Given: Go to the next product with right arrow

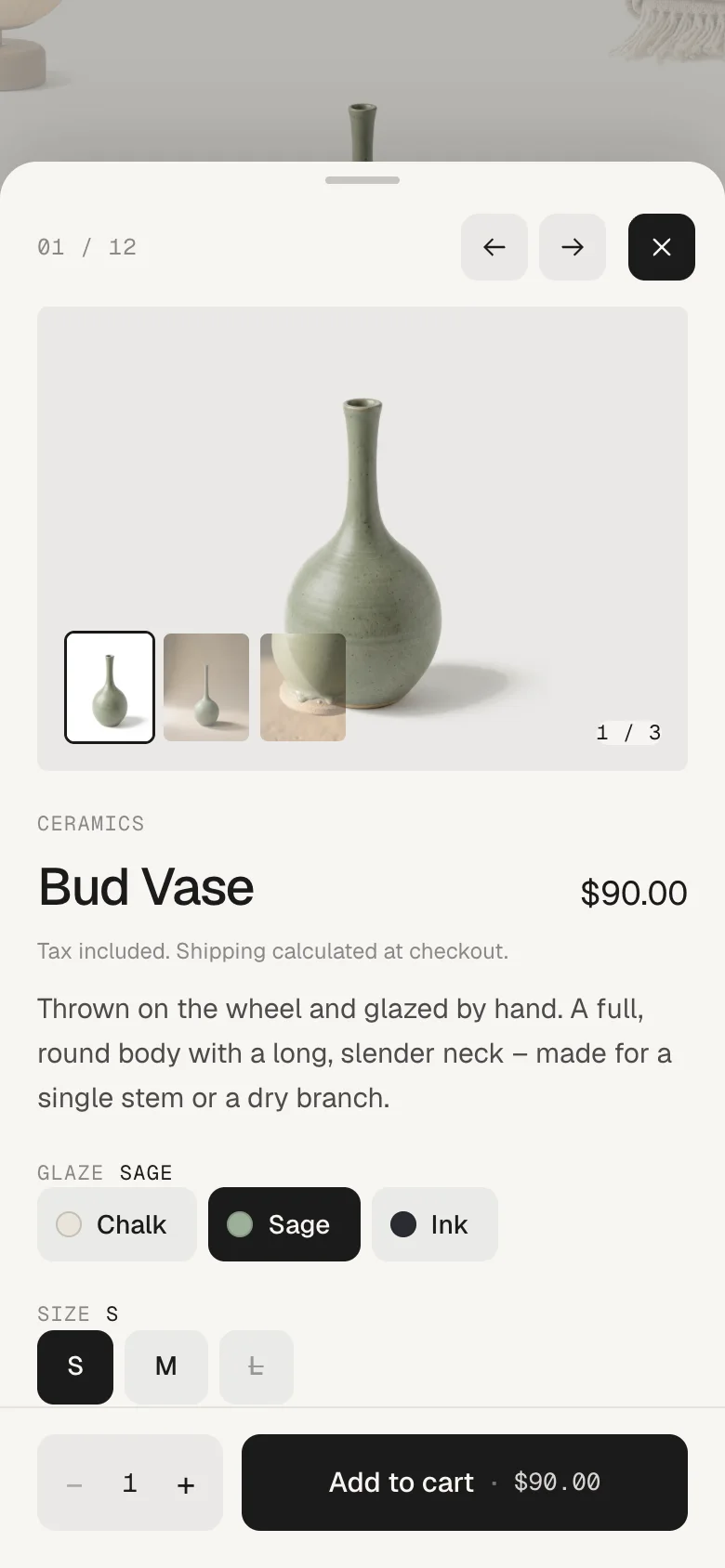Looking at the screenshot, I should point(573,247).
